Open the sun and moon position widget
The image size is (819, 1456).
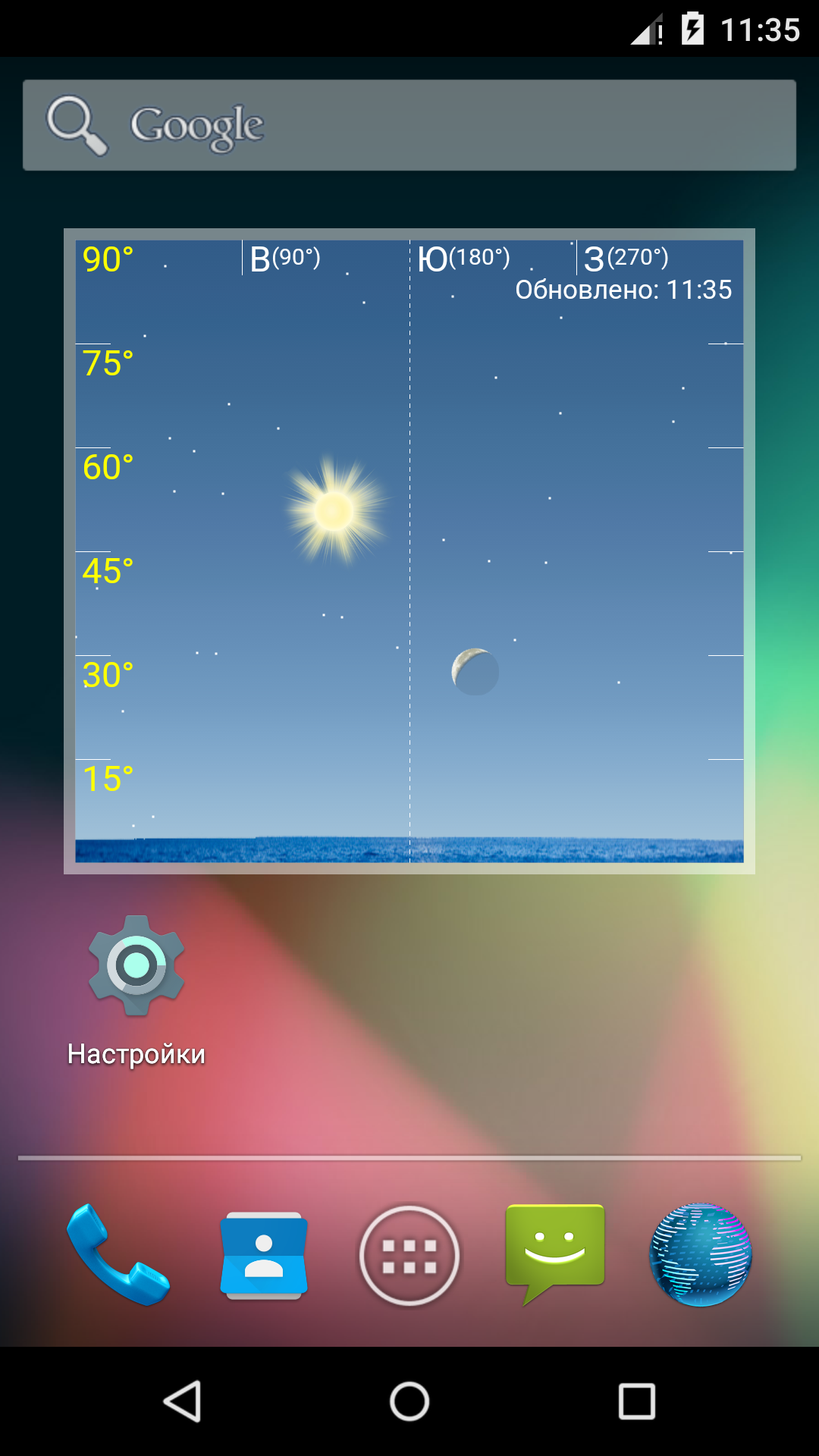[409, 551]
